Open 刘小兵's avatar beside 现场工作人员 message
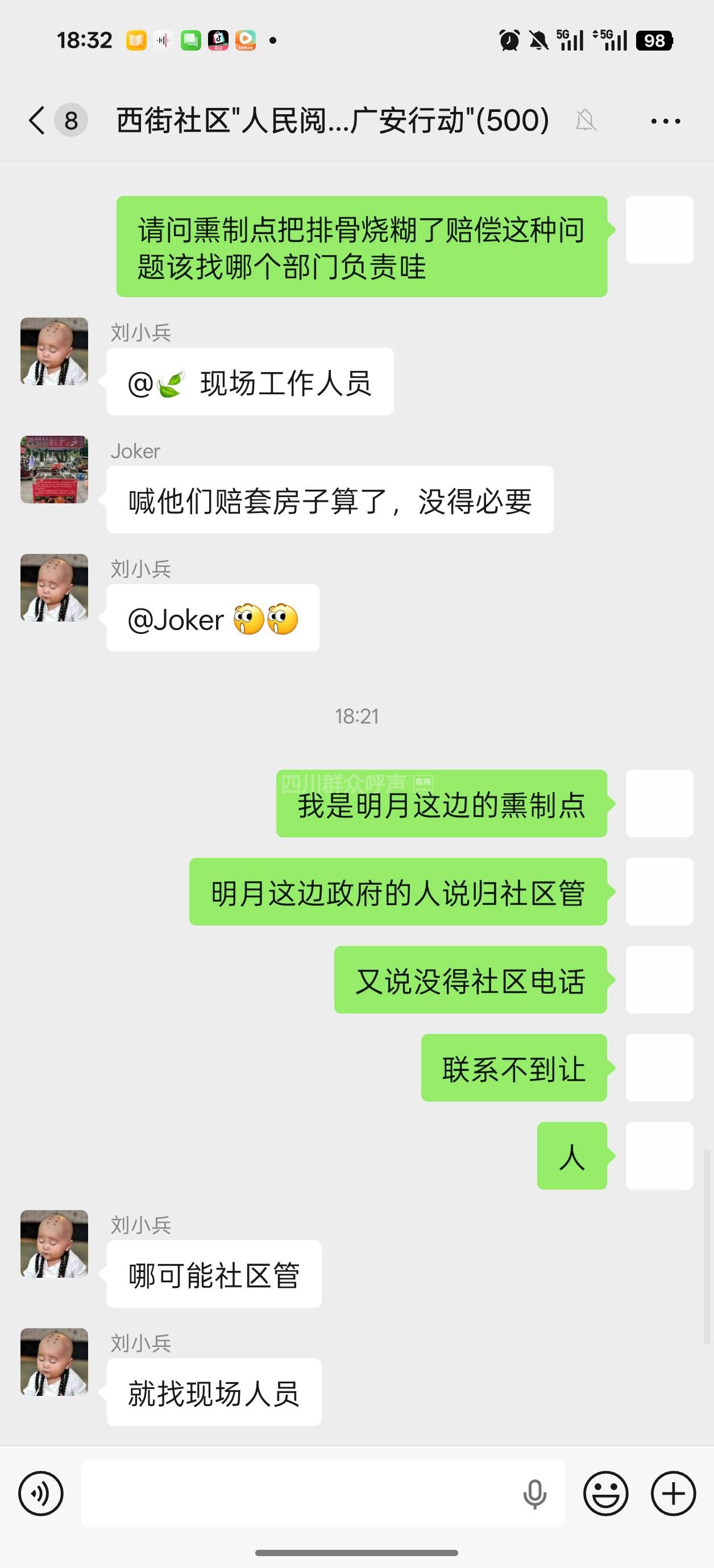Screen dimensions: 714x1568 point(54,351)
